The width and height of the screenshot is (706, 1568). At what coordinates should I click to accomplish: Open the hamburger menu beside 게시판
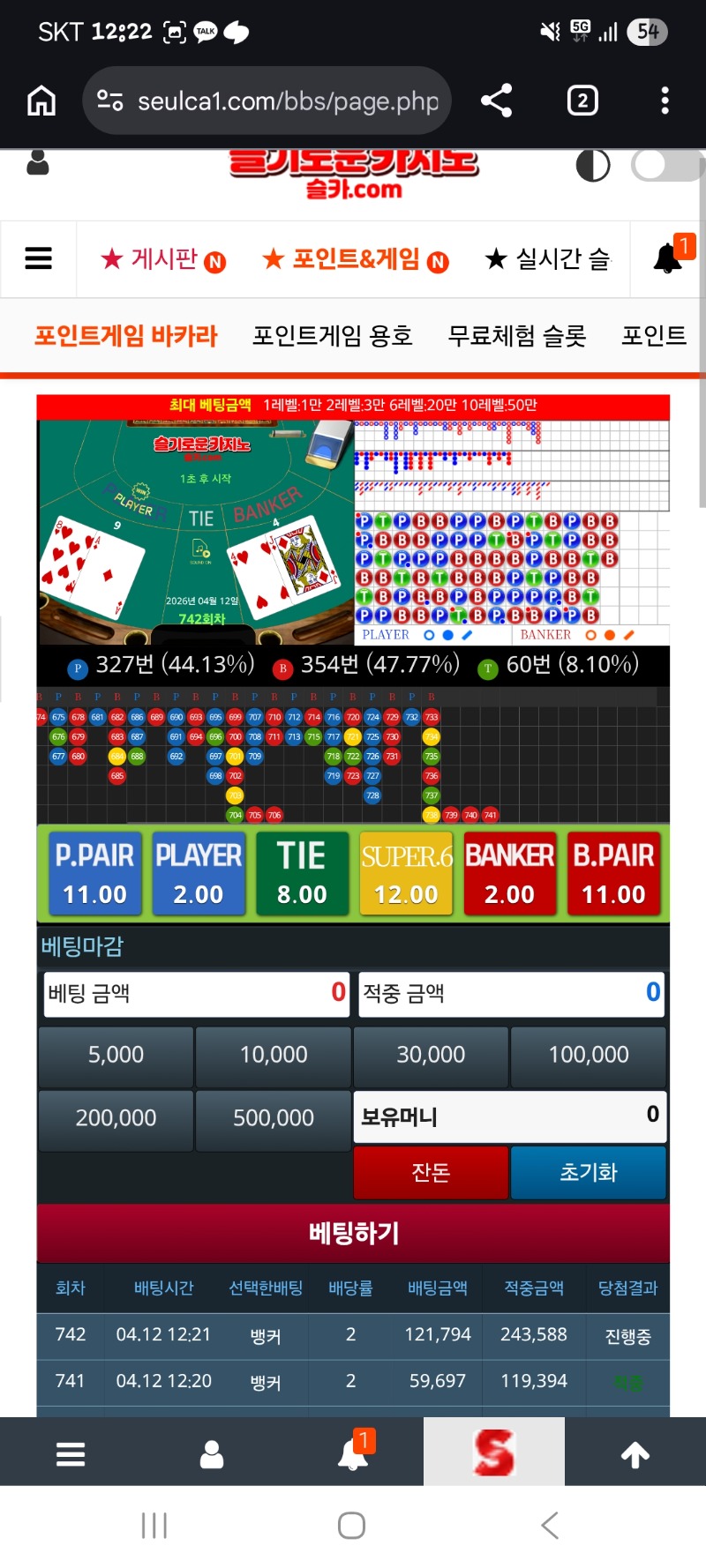pyautogui.click(x=38, y=258)
